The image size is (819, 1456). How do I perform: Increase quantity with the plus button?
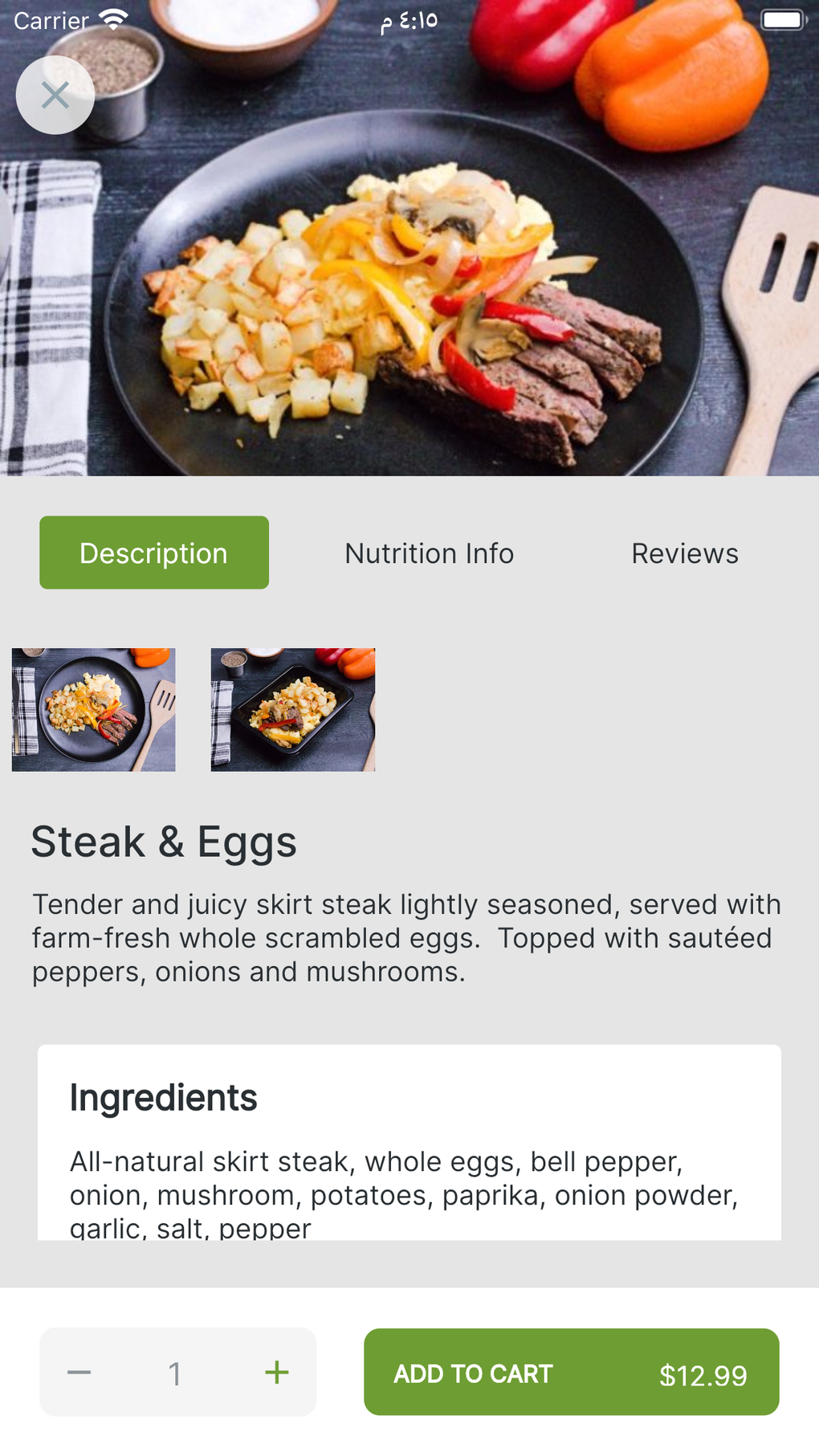tap(276, 1372)
